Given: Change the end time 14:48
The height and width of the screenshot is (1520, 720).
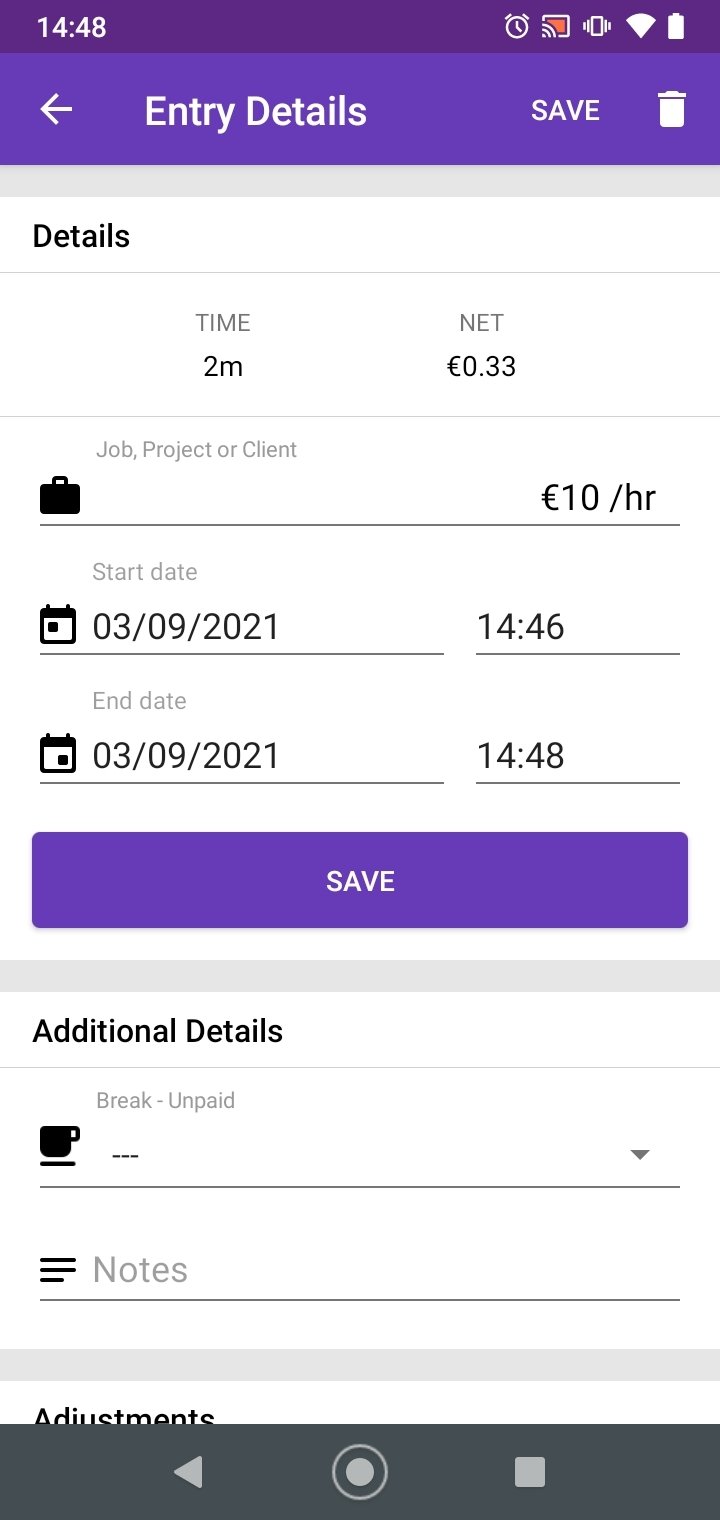Looking at the screenshot, I should point(577,755).
